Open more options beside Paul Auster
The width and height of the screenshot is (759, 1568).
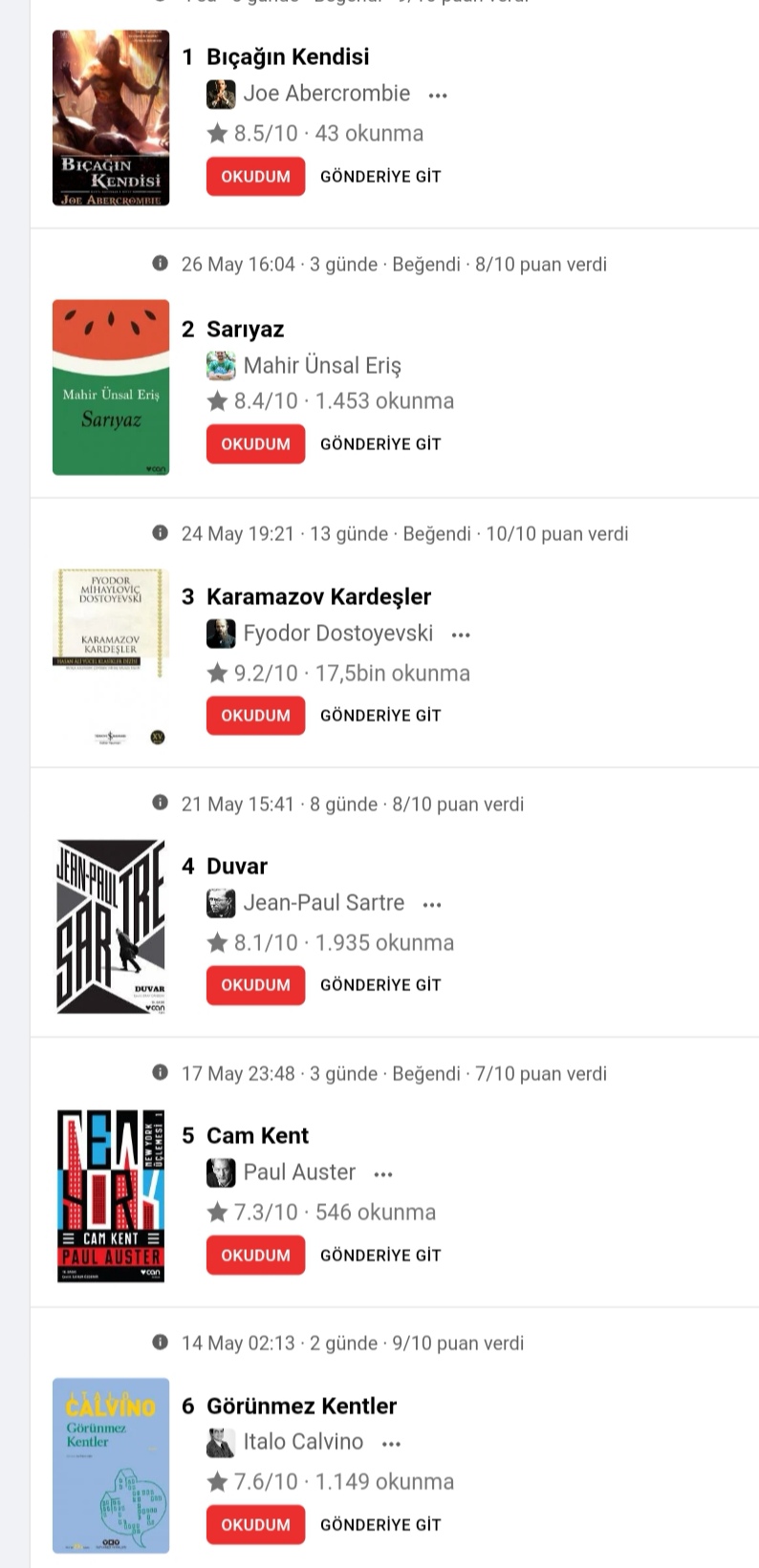click(383, 1174)
